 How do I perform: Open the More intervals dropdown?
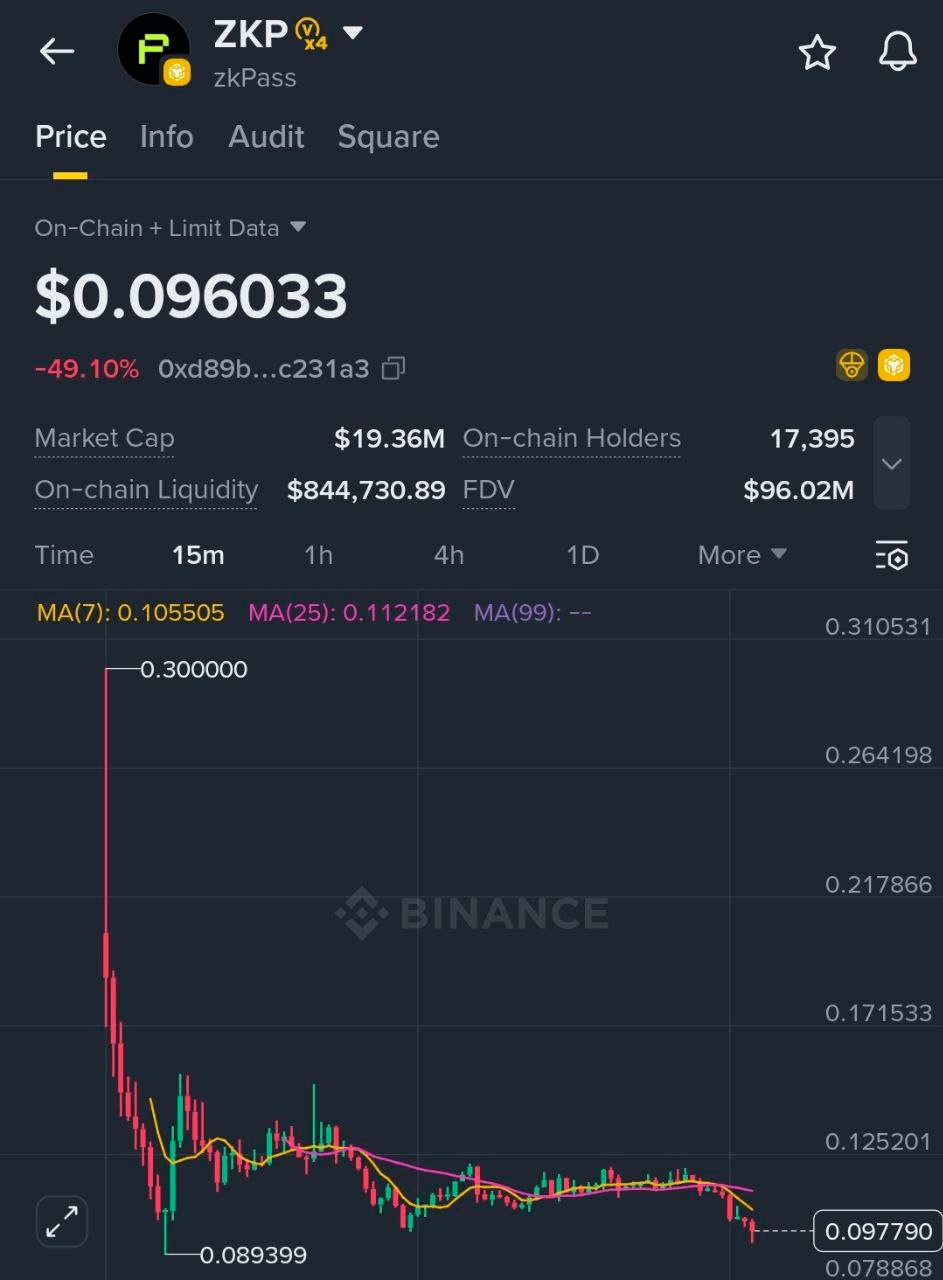coord(742,555)
